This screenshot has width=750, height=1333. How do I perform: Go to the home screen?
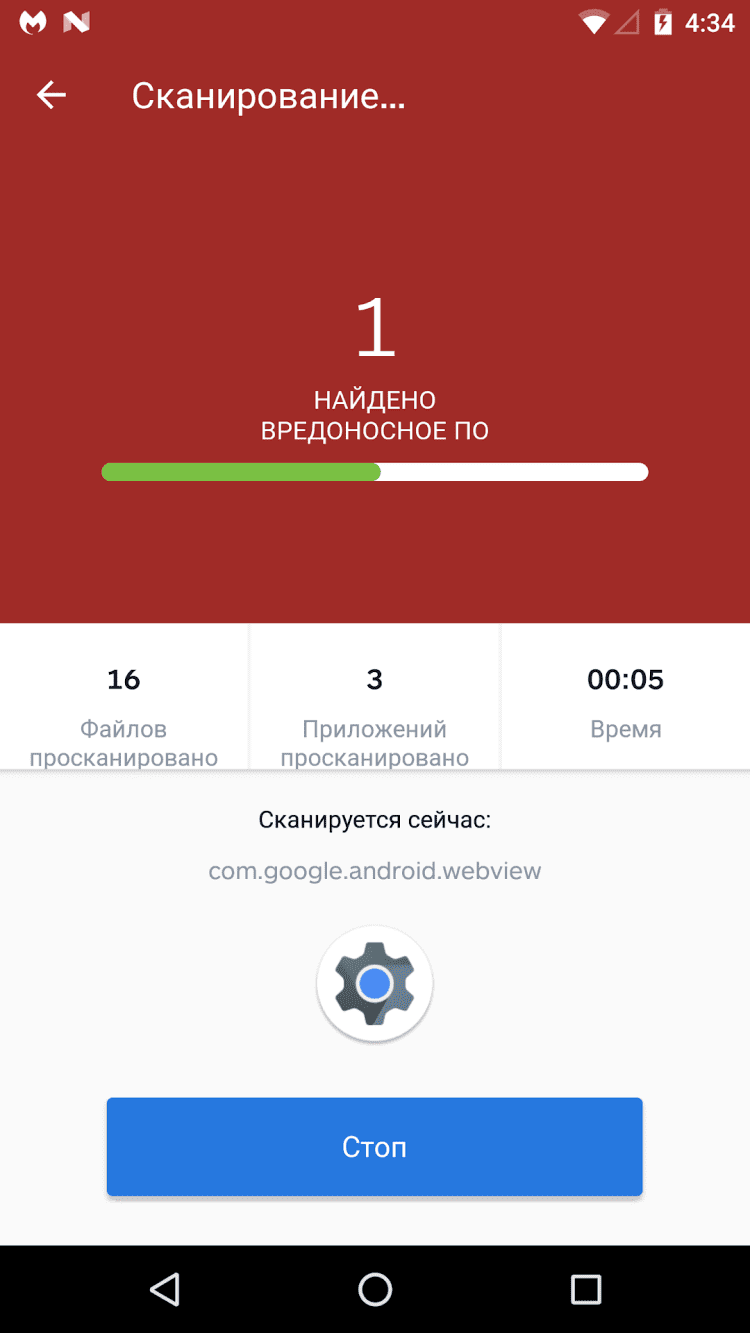pyautogui.click(x=375, y=1289)
